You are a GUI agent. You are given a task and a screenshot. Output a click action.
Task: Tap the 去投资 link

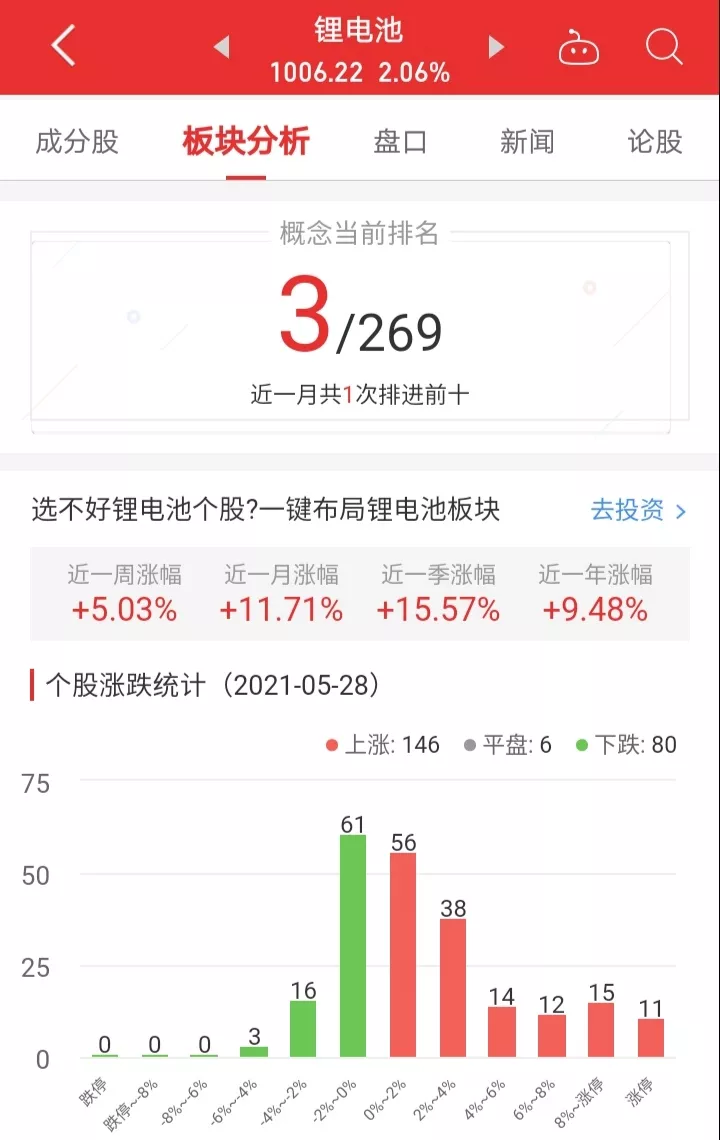point(638,511)
